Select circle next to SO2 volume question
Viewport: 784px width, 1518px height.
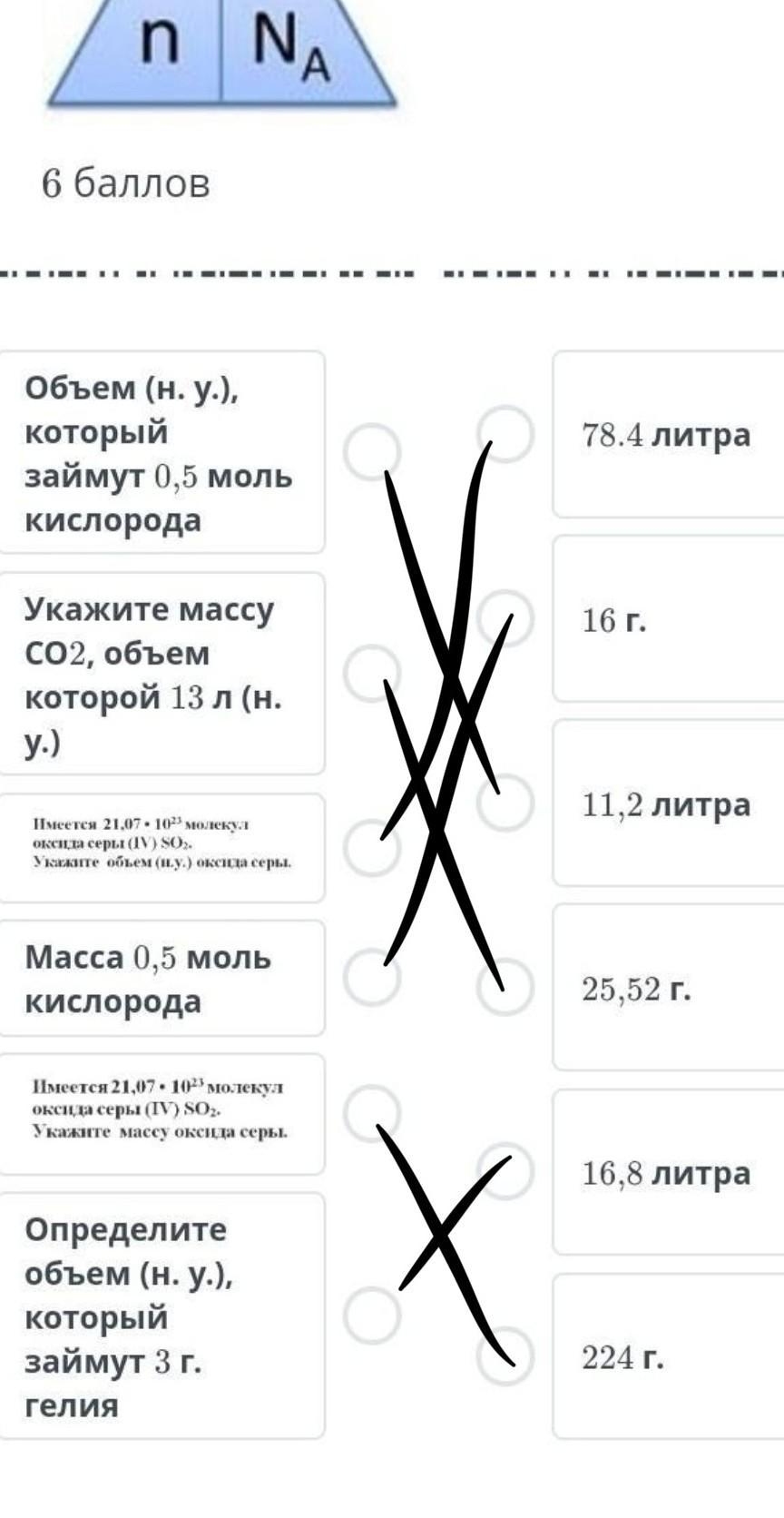click(371, 847)
